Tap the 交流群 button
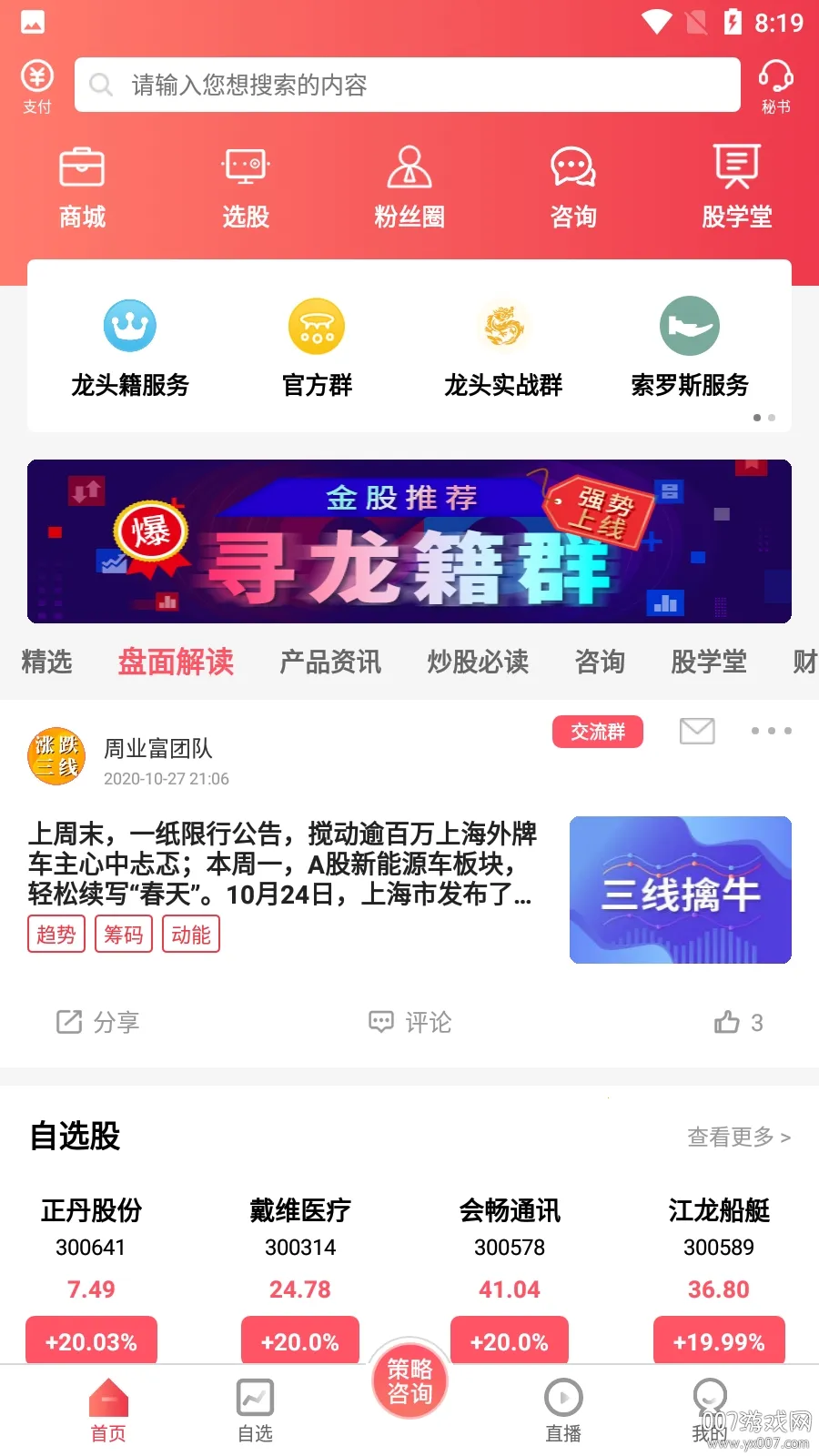819x1456 pixels. coord(598,731)
